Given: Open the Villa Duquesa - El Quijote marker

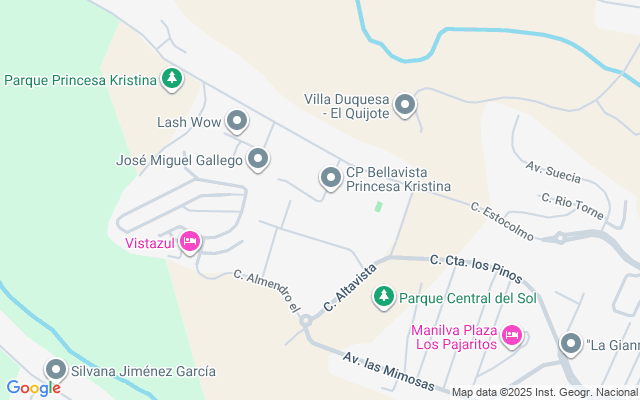Looking at the screenshot, I should (405, 105).
